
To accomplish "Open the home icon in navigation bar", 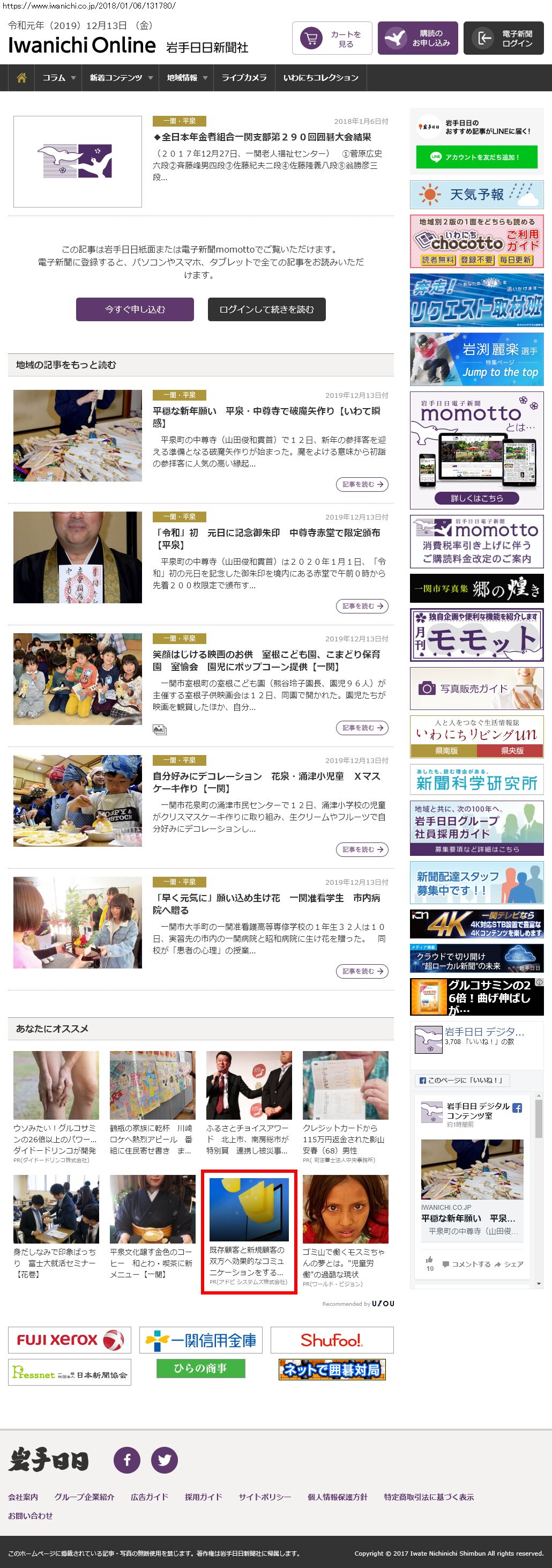I will [x=21, y=78].
